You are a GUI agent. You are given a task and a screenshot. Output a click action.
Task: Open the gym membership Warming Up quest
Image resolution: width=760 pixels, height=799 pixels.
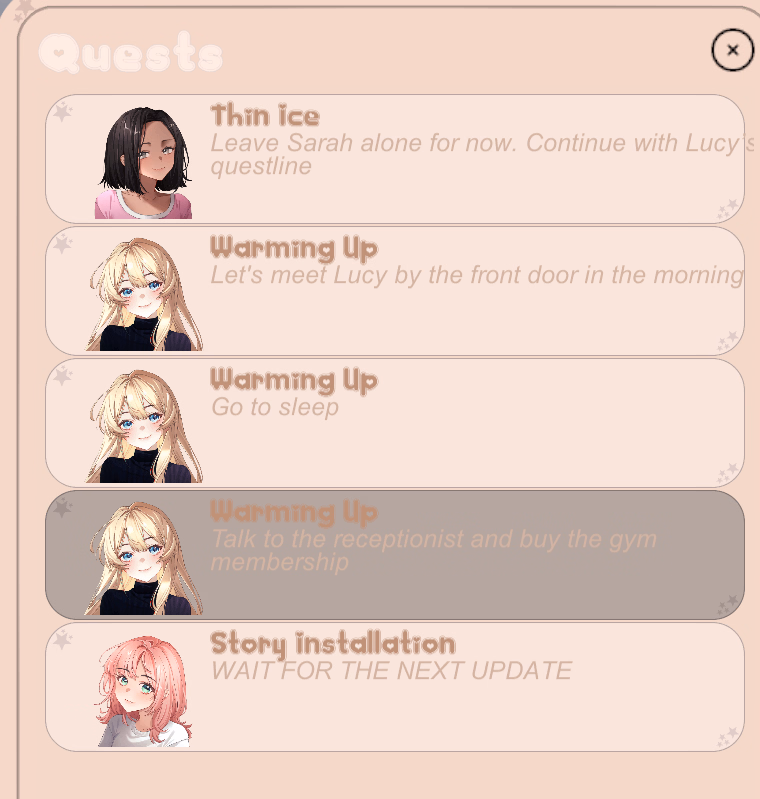(395, 554)
